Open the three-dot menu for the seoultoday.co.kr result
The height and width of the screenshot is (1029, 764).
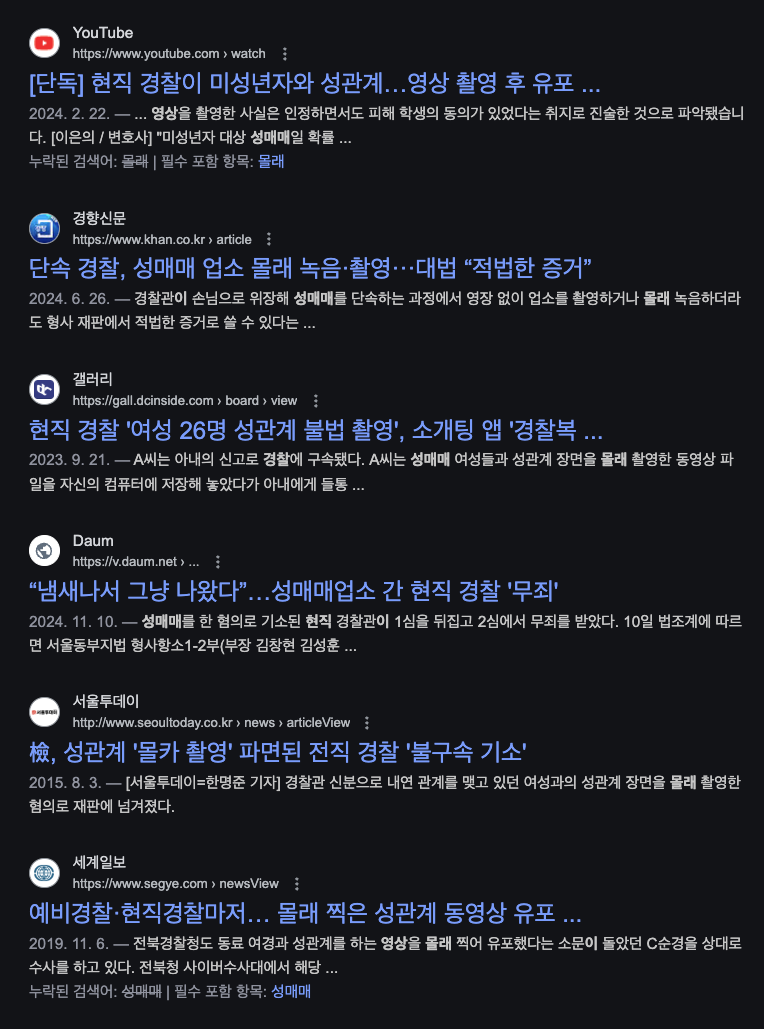[x=367, y=723]
